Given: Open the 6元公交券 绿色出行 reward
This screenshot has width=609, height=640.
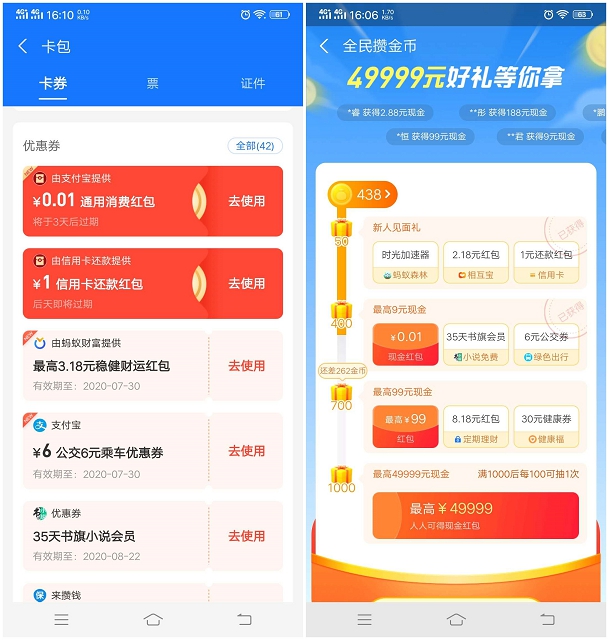Looking at the screenshot, I should (x=546, y=344).
